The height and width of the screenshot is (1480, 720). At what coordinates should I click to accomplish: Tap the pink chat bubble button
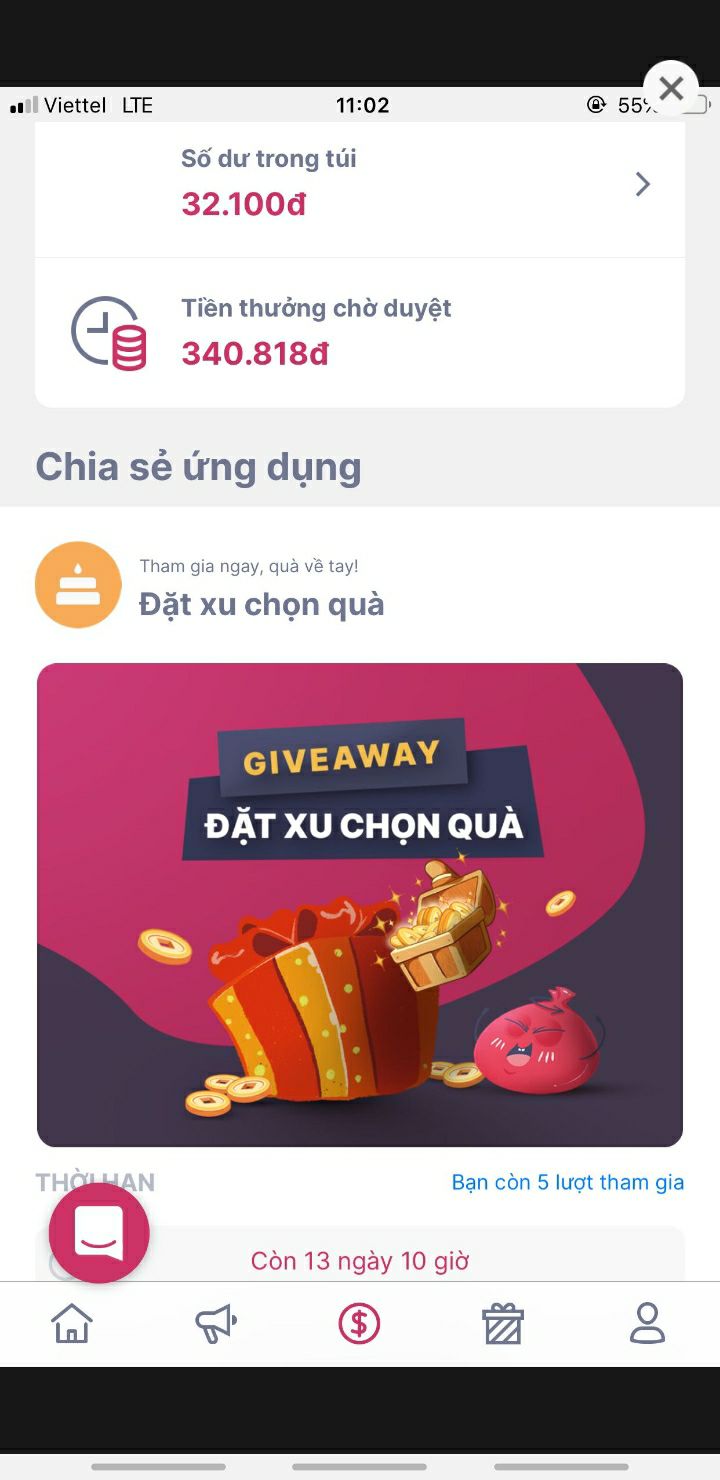pos(97,1233)
